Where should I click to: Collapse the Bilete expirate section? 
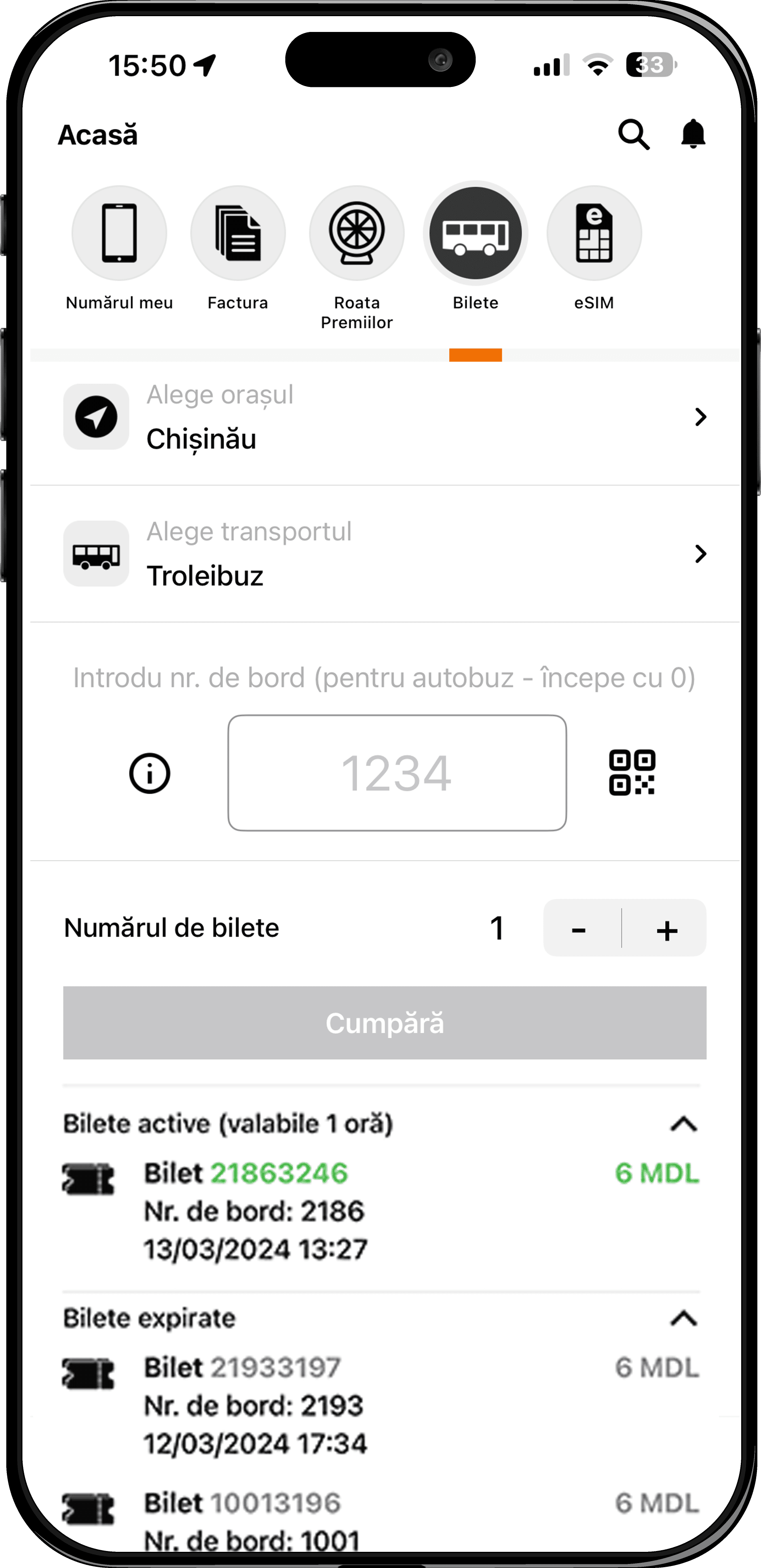[683, 1319]
